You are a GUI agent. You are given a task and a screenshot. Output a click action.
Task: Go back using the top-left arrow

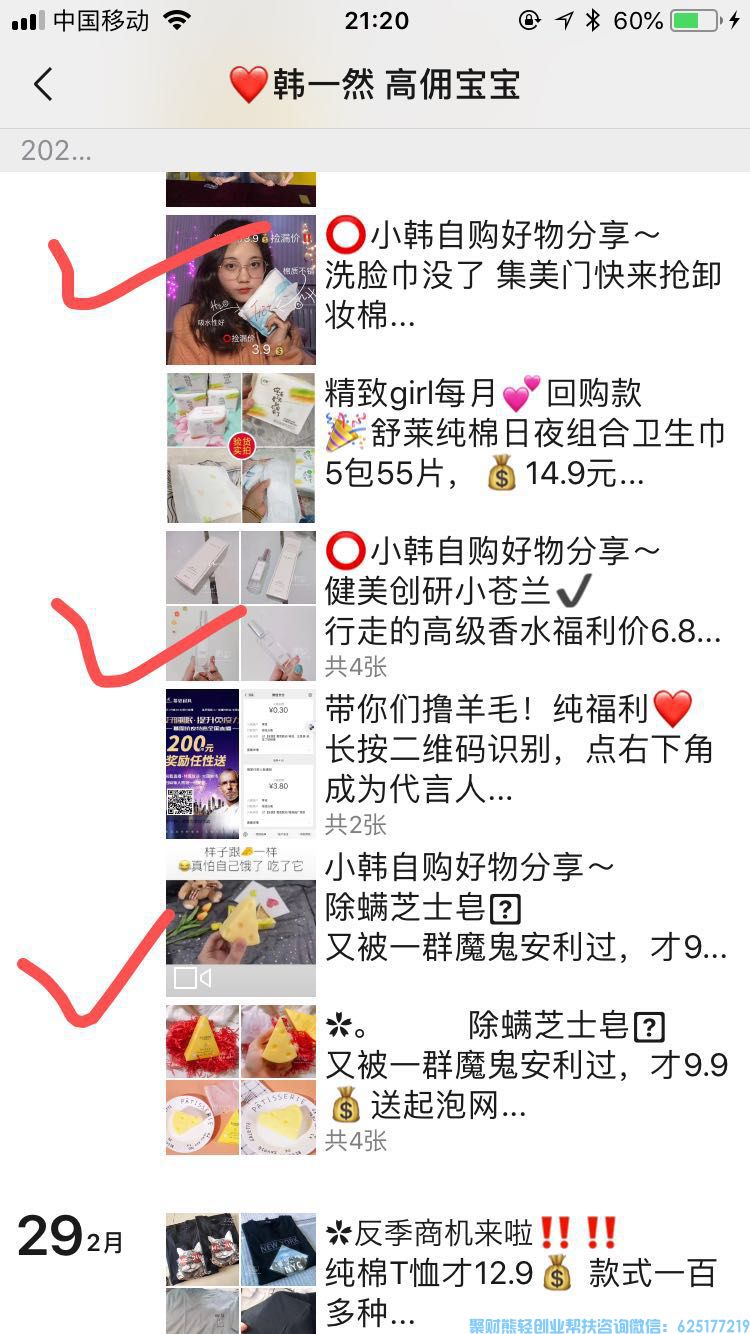tap(42, 85)
